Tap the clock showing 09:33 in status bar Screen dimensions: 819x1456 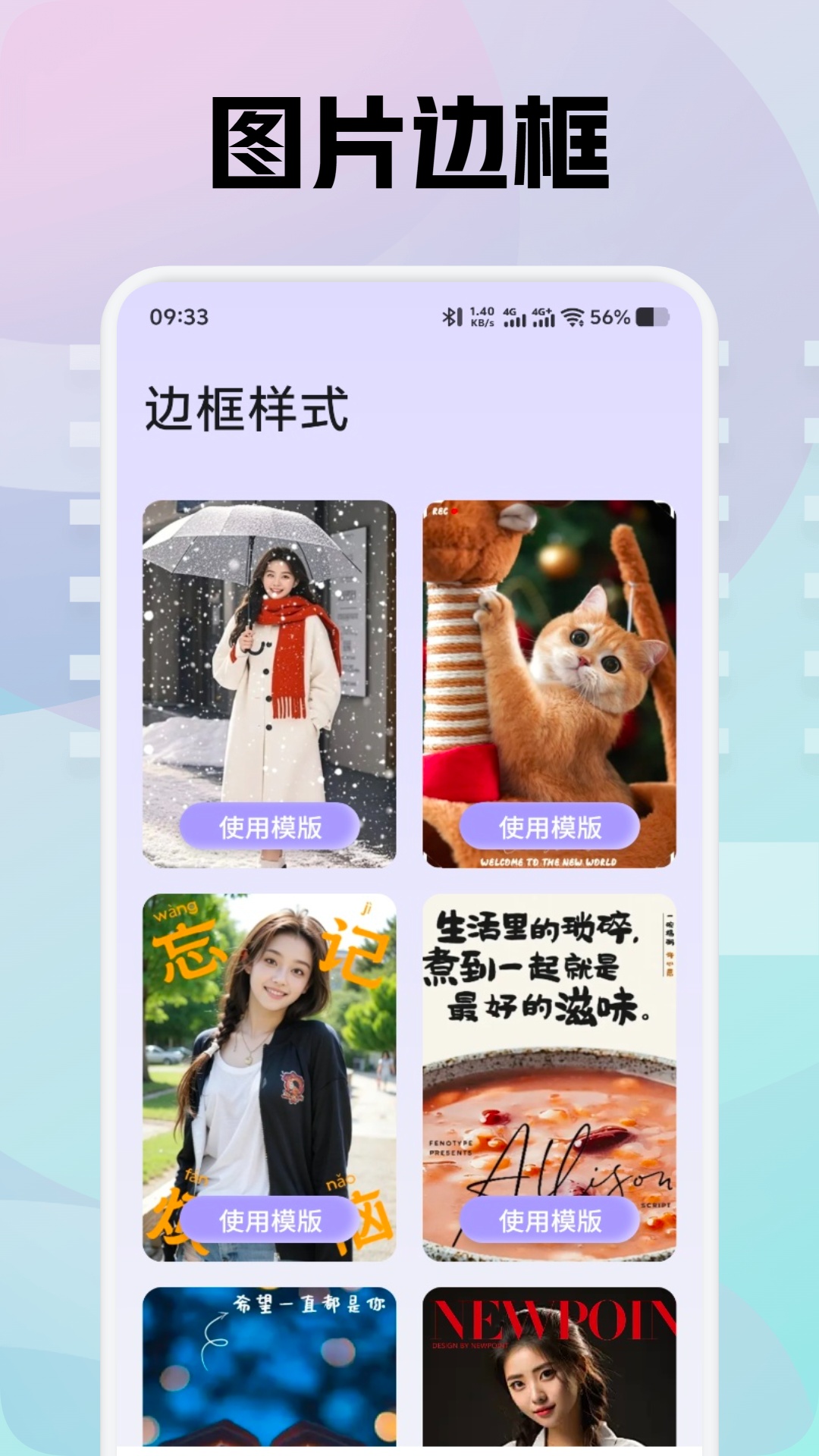point(180,318)
